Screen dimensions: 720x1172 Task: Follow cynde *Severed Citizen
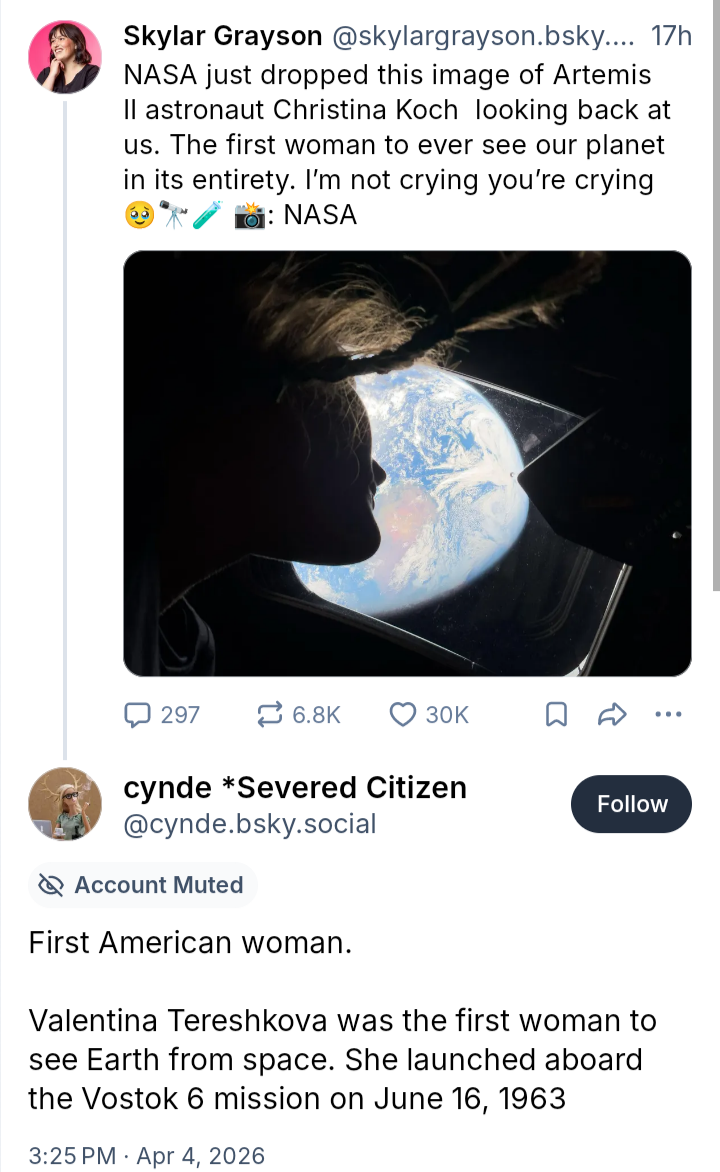[x=631, y=804]
